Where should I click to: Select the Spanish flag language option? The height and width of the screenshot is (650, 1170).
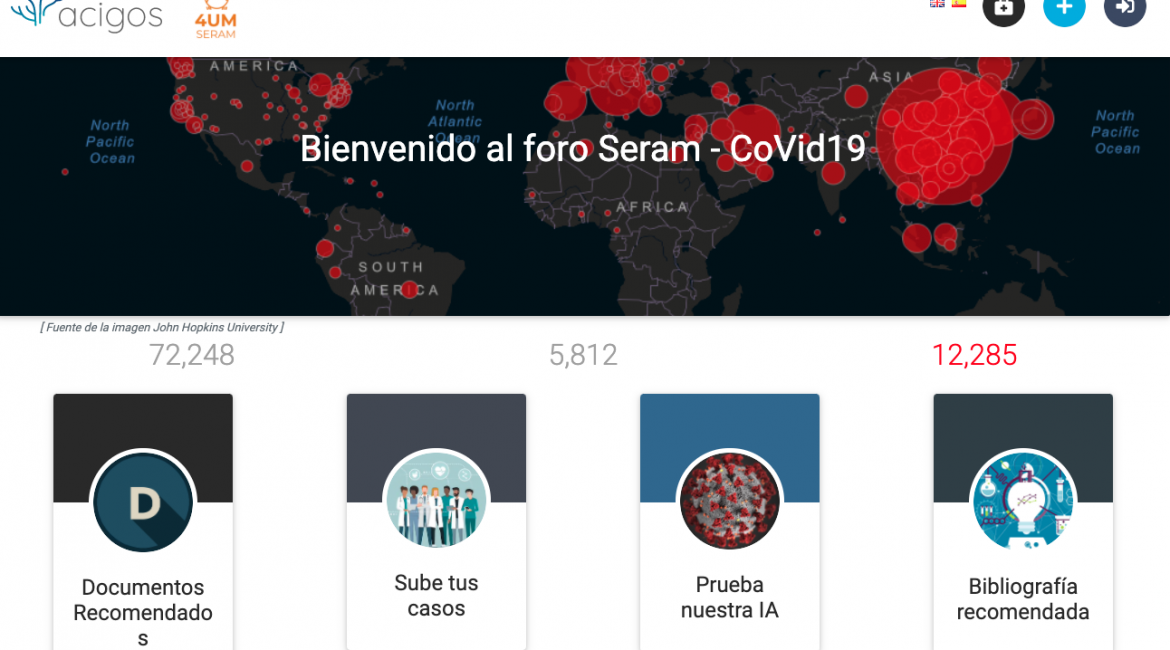tap(959, 4)
